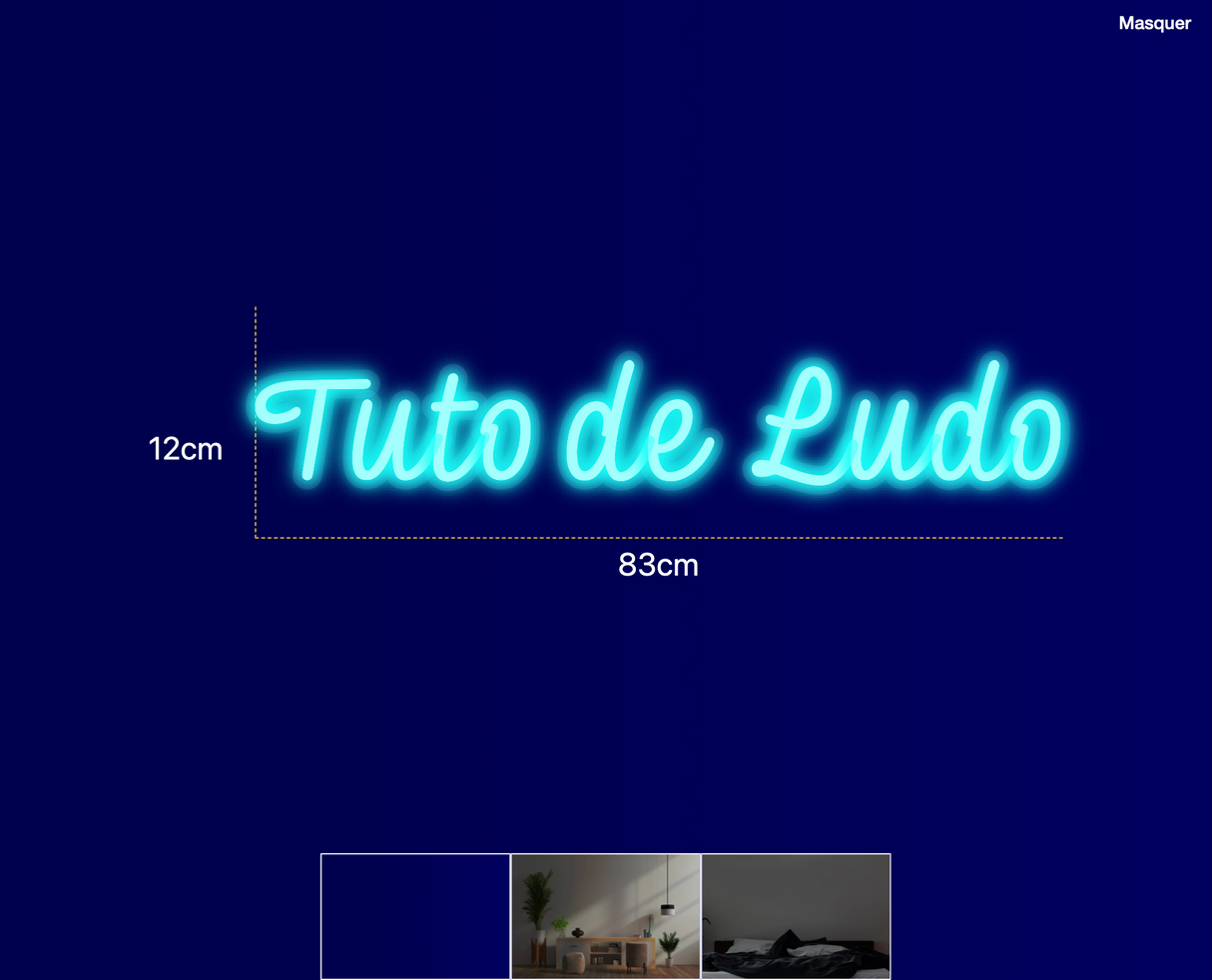Pick the dark bedroom background preview

tap(796, 916)
